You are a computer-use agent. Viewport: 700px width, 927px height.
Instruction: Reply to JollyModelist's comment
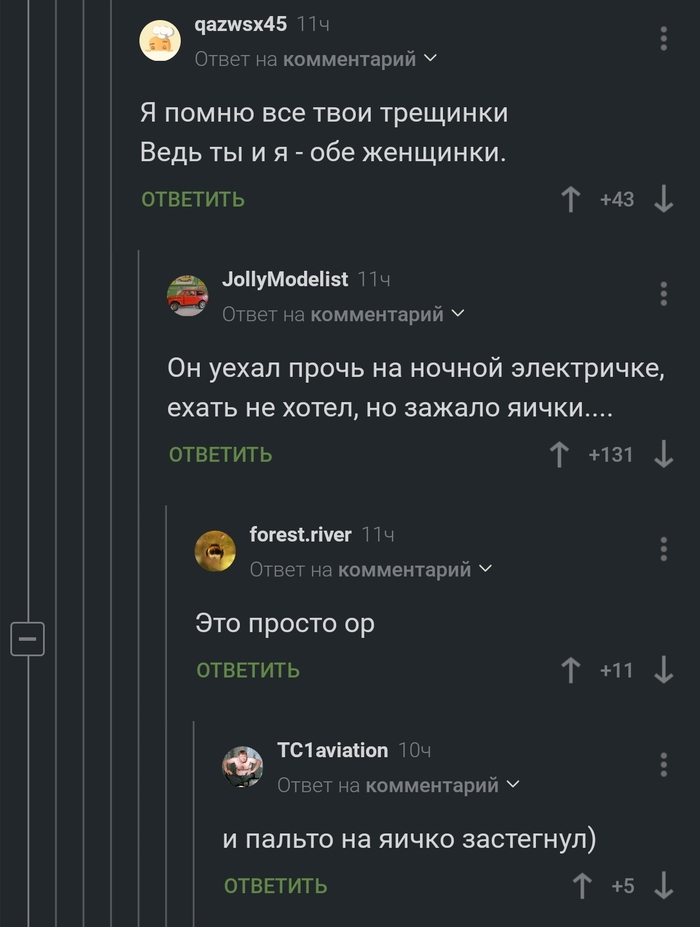click(220, 454)
